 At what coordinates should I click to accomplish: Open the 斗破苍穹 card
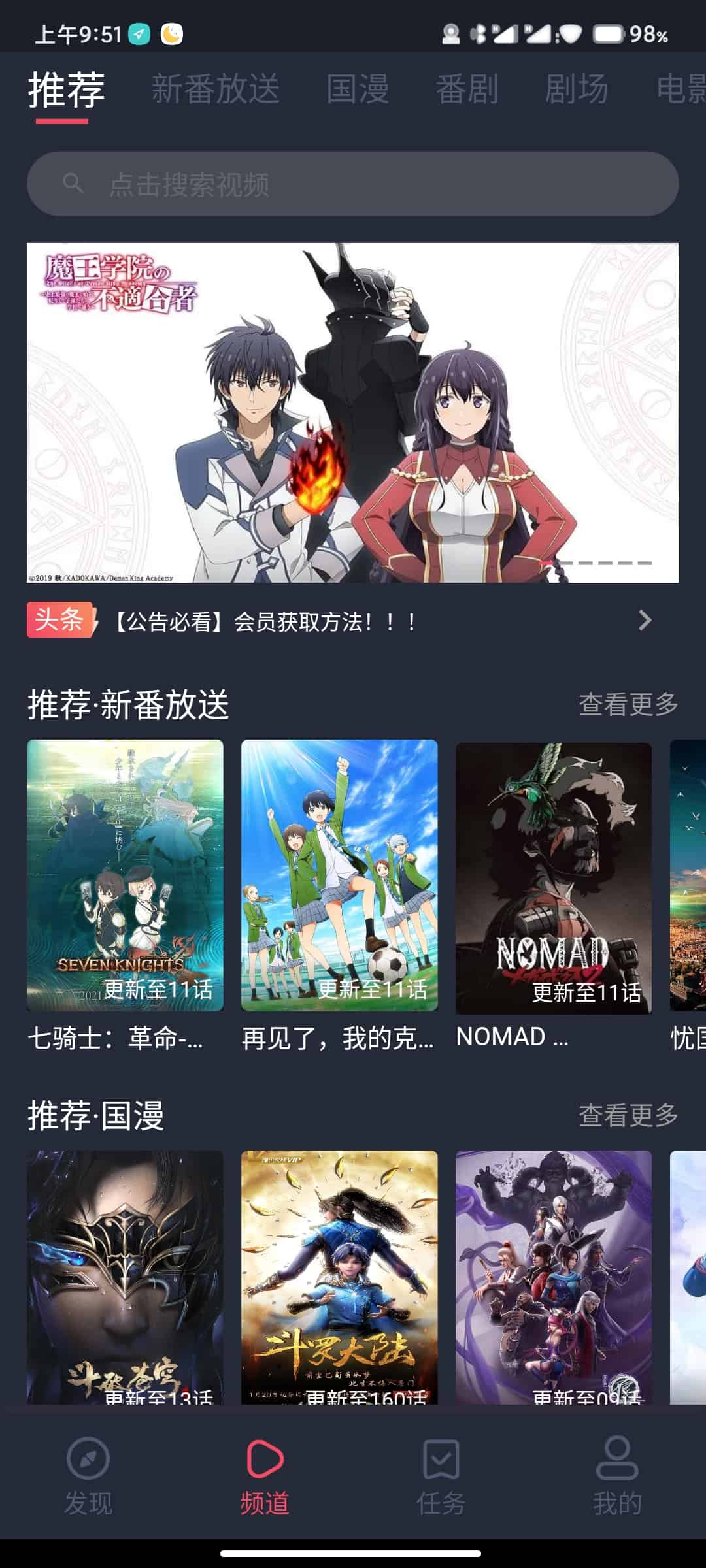click(125, 1277)
